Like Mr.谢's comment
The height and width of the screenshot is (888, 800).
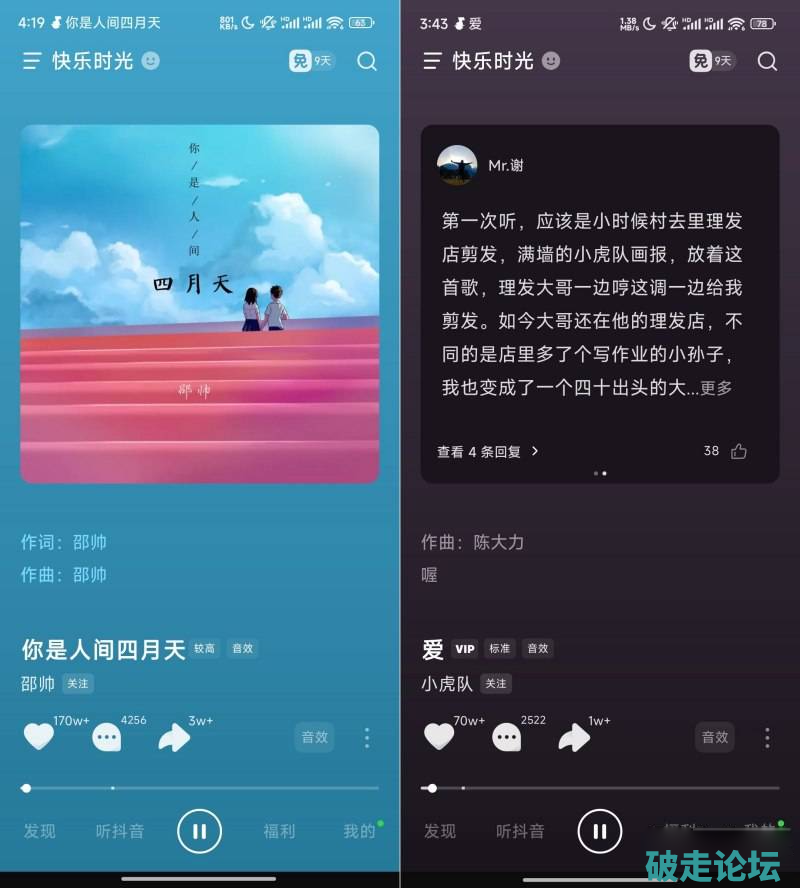click(738, 451)
